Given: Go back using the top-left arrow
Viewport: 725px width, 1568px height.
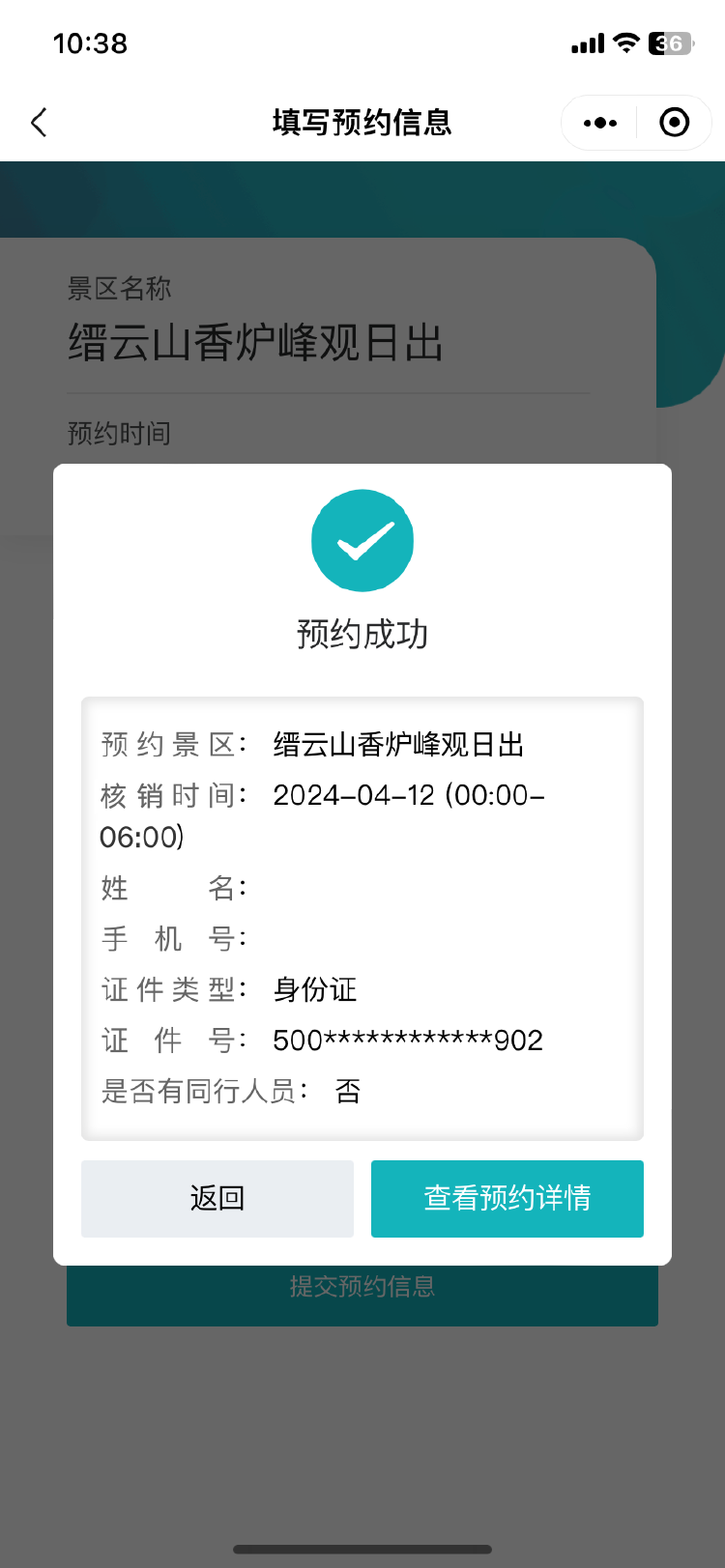Looking at the screenshot, I should [x=39, y=123].
